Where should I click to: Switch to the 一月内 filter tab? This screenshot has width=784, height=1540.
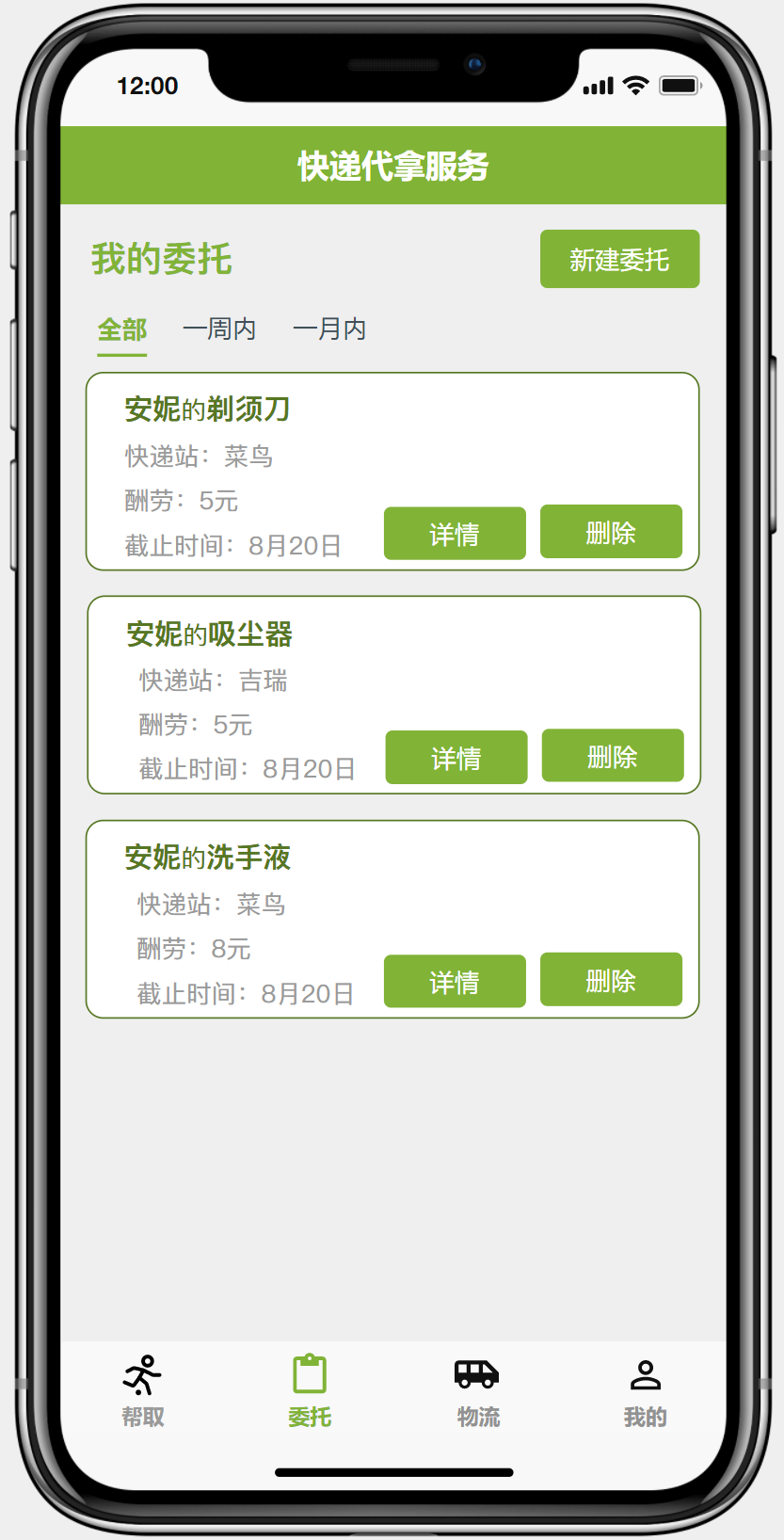(x=329, y=329)
